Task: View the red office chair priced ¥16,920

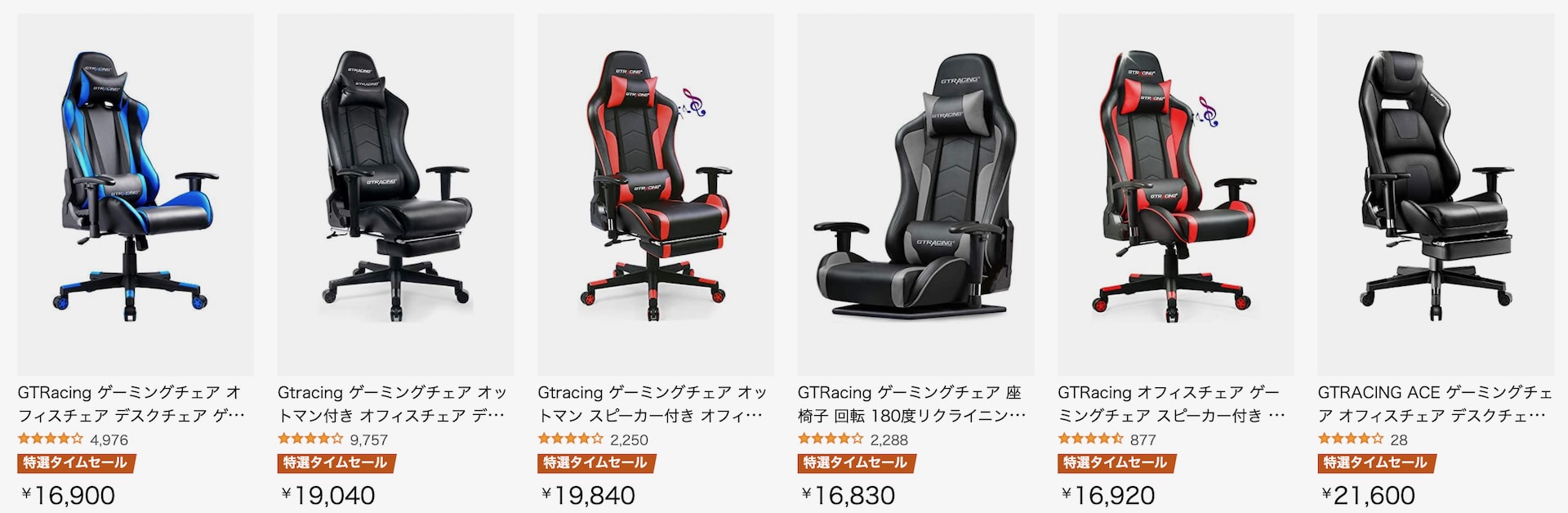Action: 1175,194
